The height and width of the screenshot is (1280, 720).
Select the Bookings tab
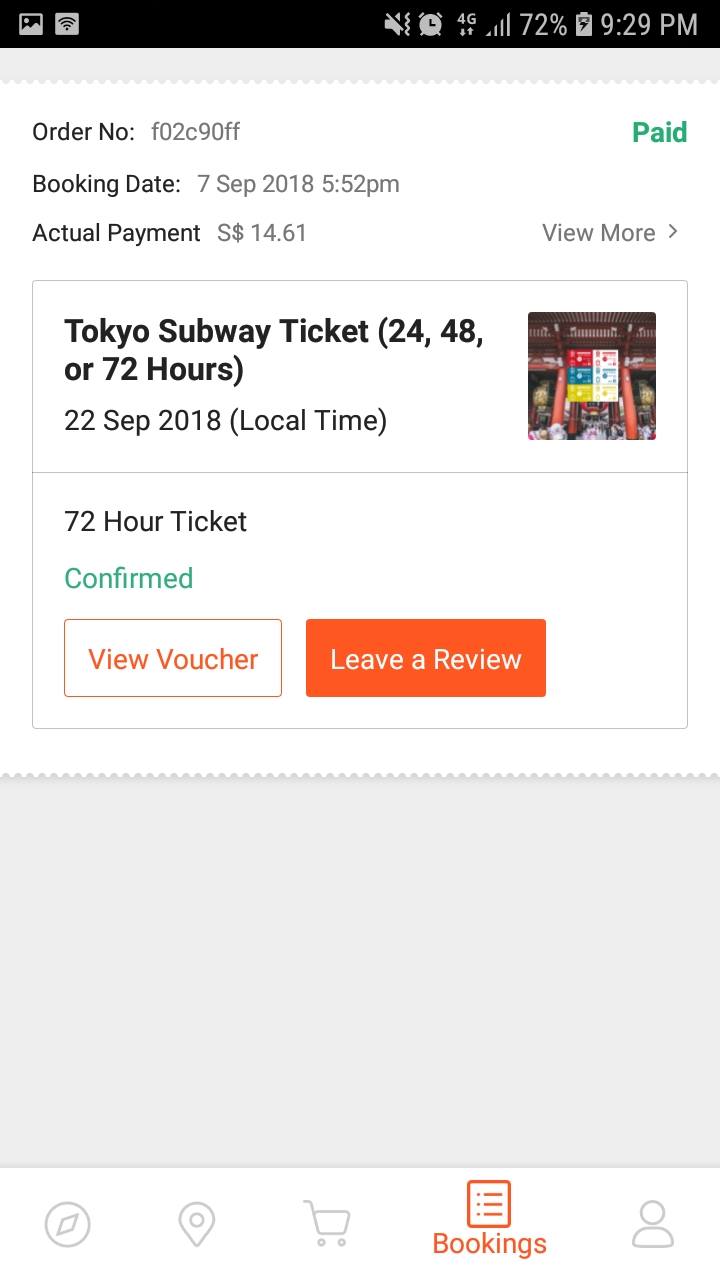489,1220
